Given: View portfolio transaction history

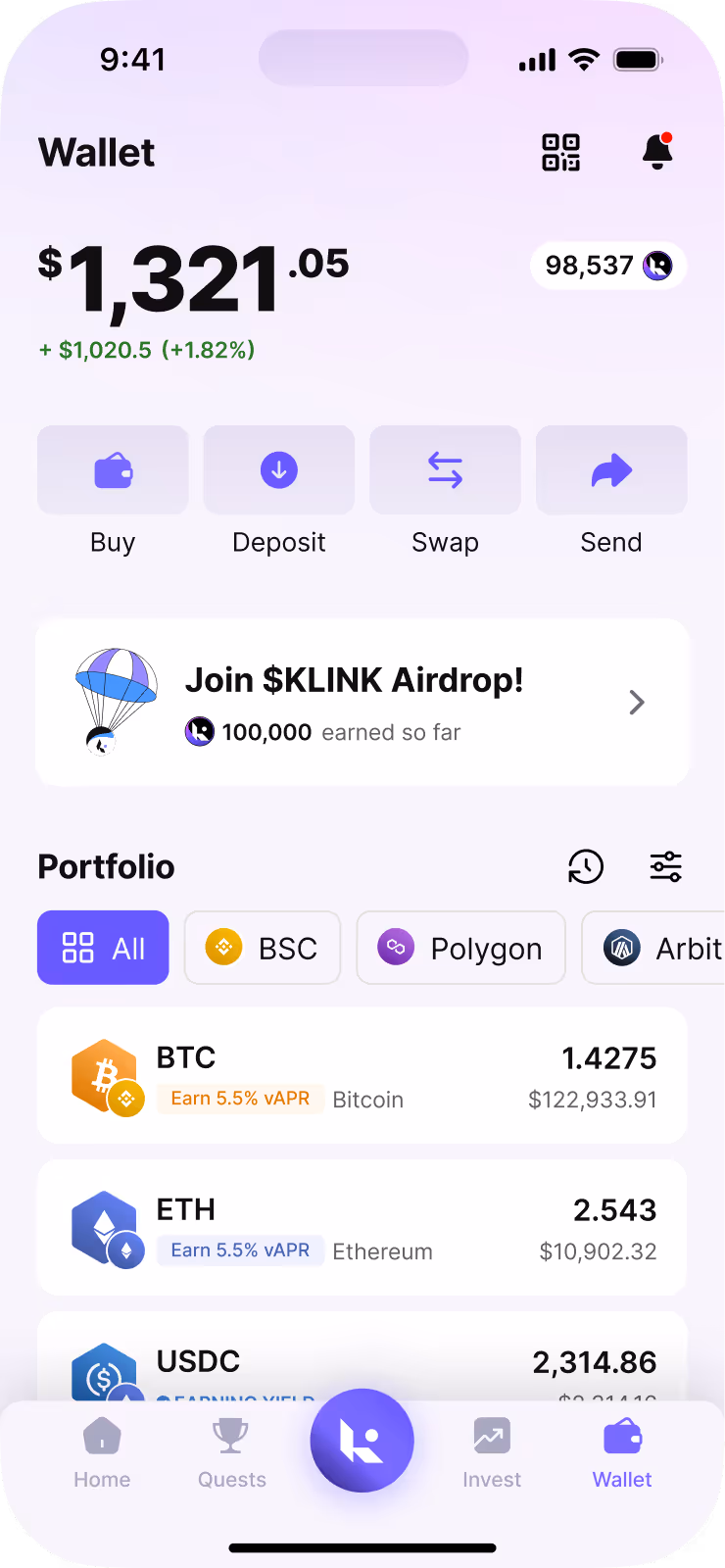Looking at the screenshot, I should [586, 866].
